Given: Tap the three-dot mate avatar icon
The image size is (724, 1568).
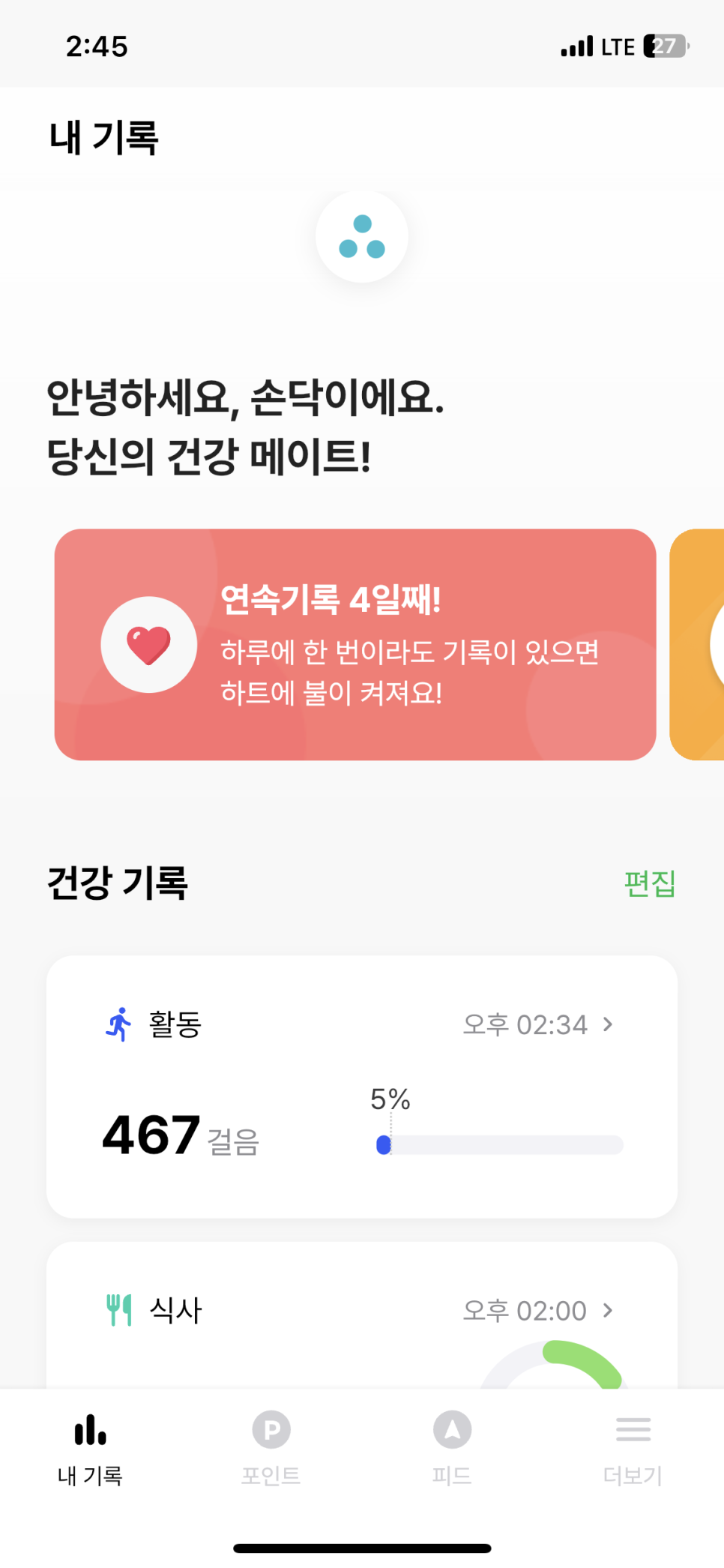Looking at the screenshot, I should 362,236.
